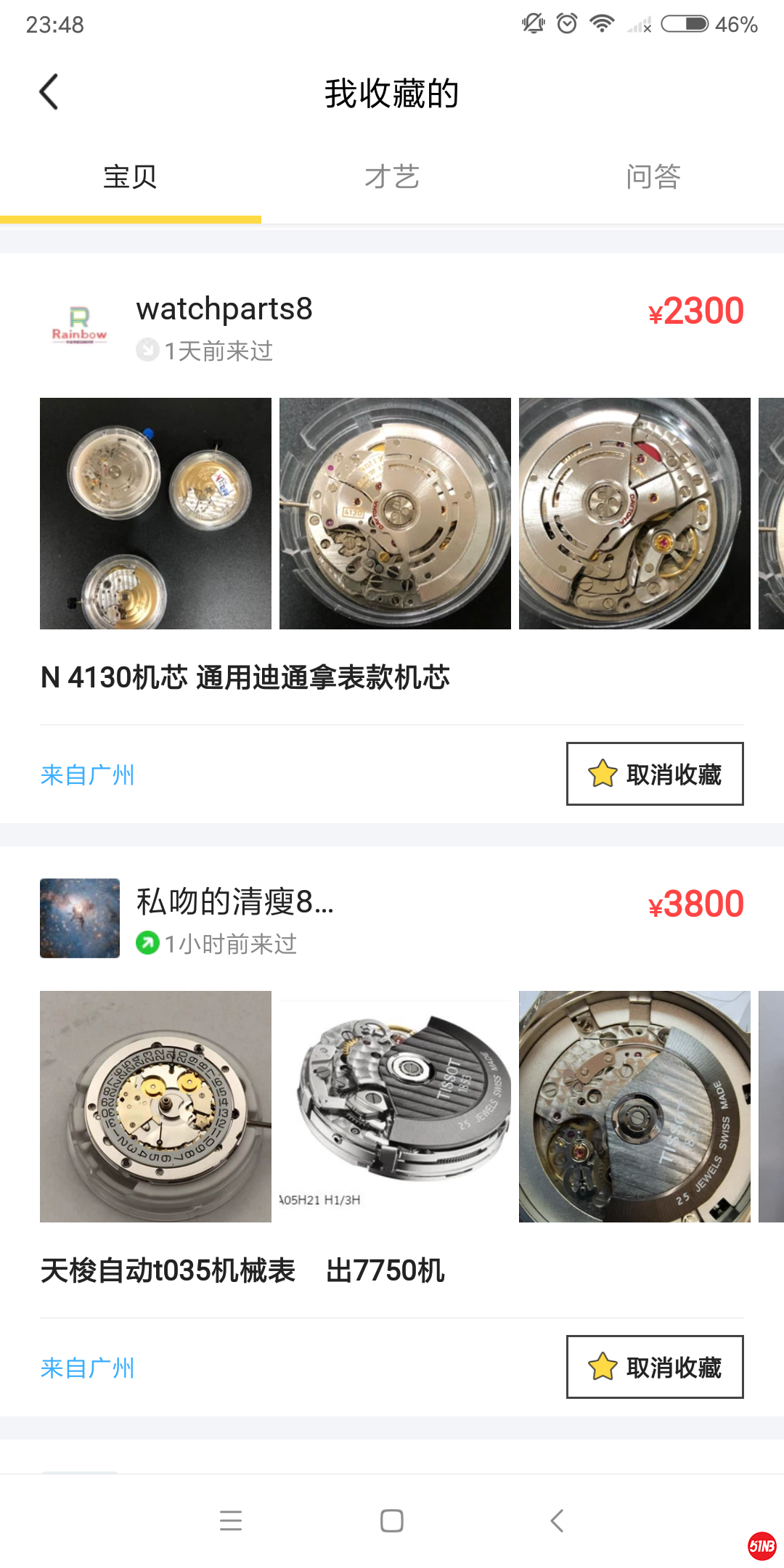View third photo of 天梭自动t035 listing
The image size is (784, 1568).
[x=634, y=1106]
